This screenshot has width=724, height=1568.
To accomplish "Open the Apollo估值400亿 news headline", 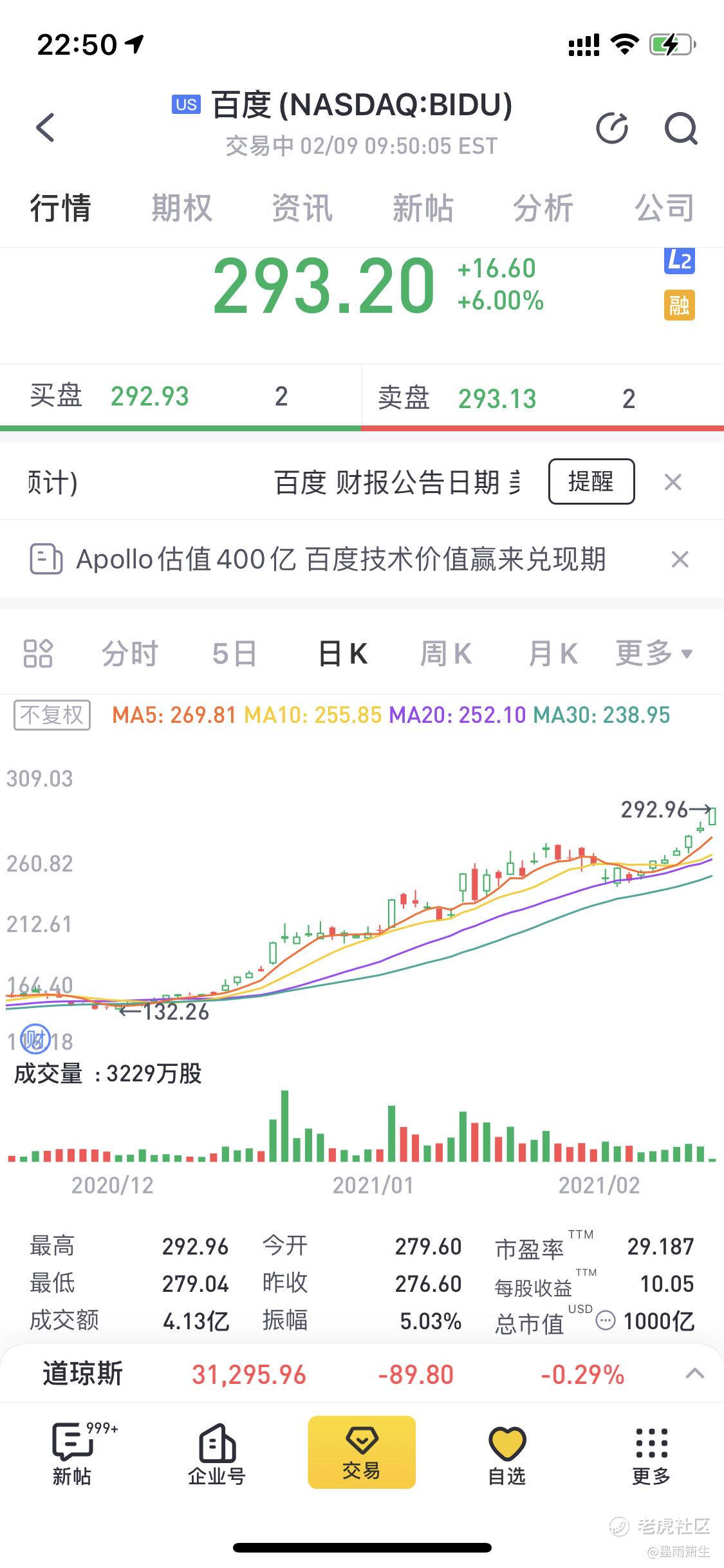I will 341,559.
